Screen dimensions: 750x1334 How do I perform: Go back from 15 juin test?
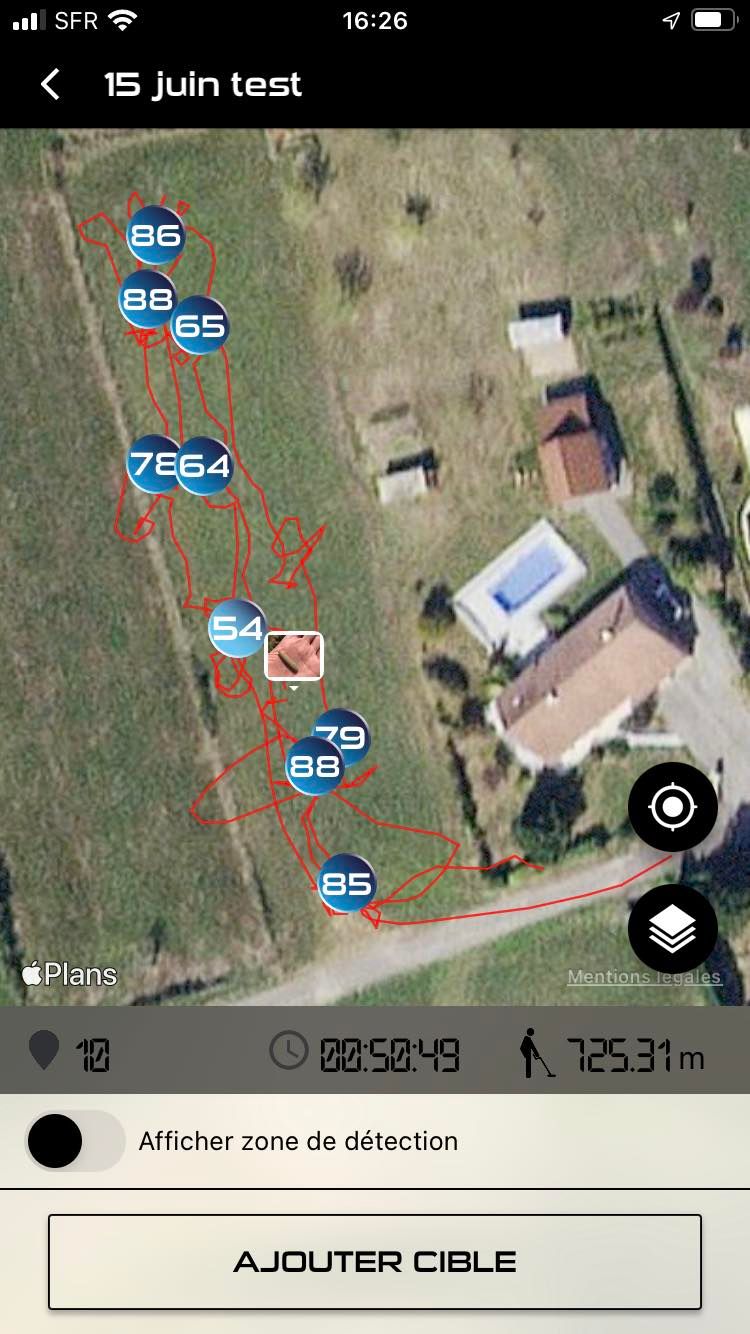pyautogui.click(x=50, y=85)
